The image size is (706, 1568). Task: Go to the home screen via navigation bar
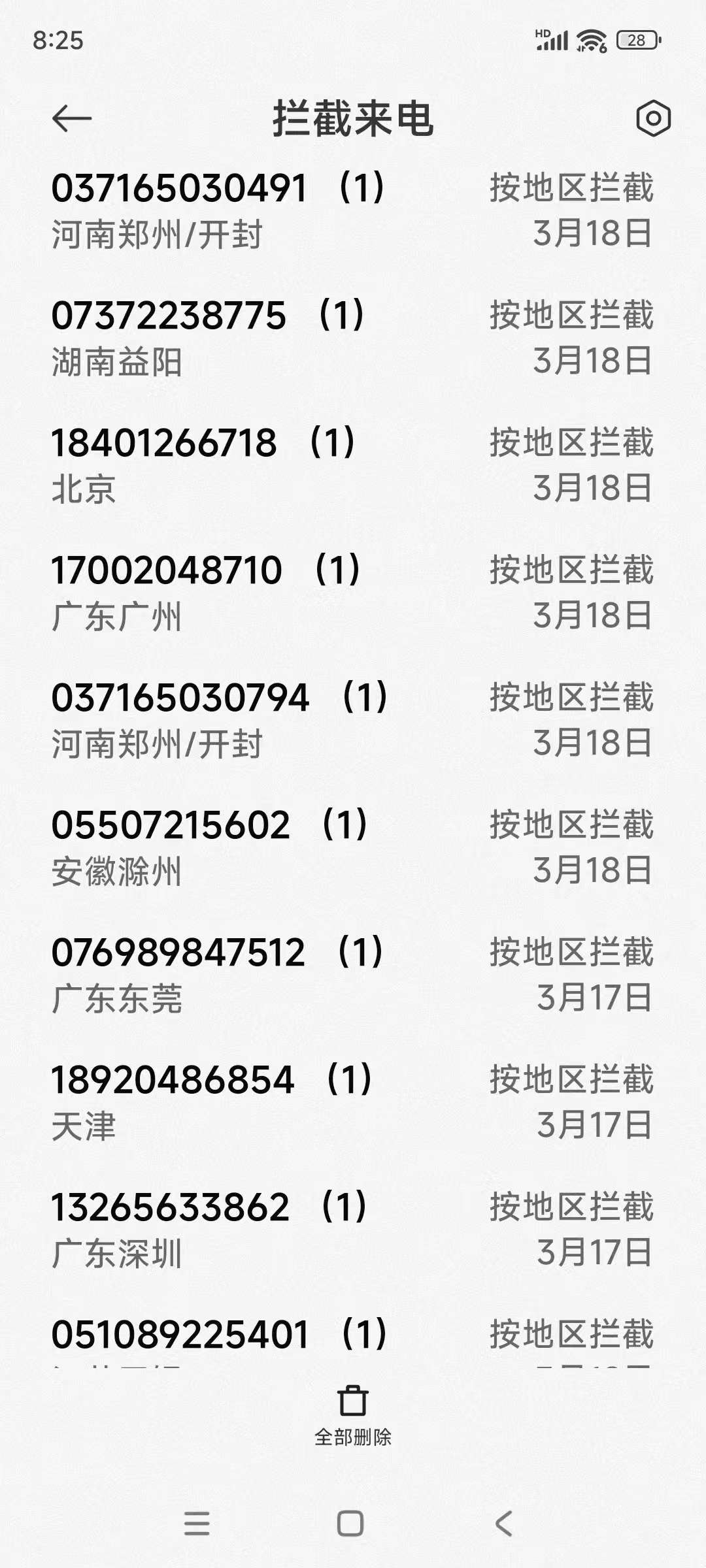pos(350,1524)
